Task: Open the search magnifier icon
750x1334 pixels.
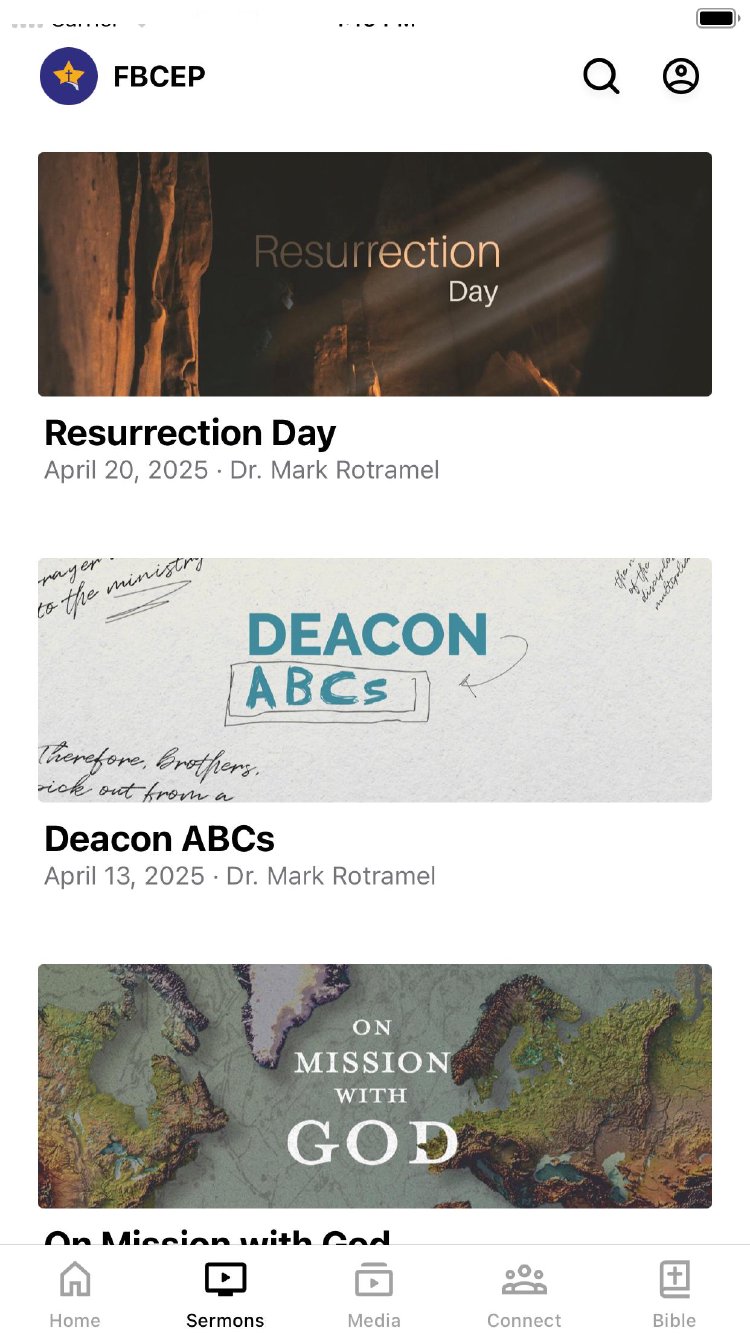Action: 601,76
